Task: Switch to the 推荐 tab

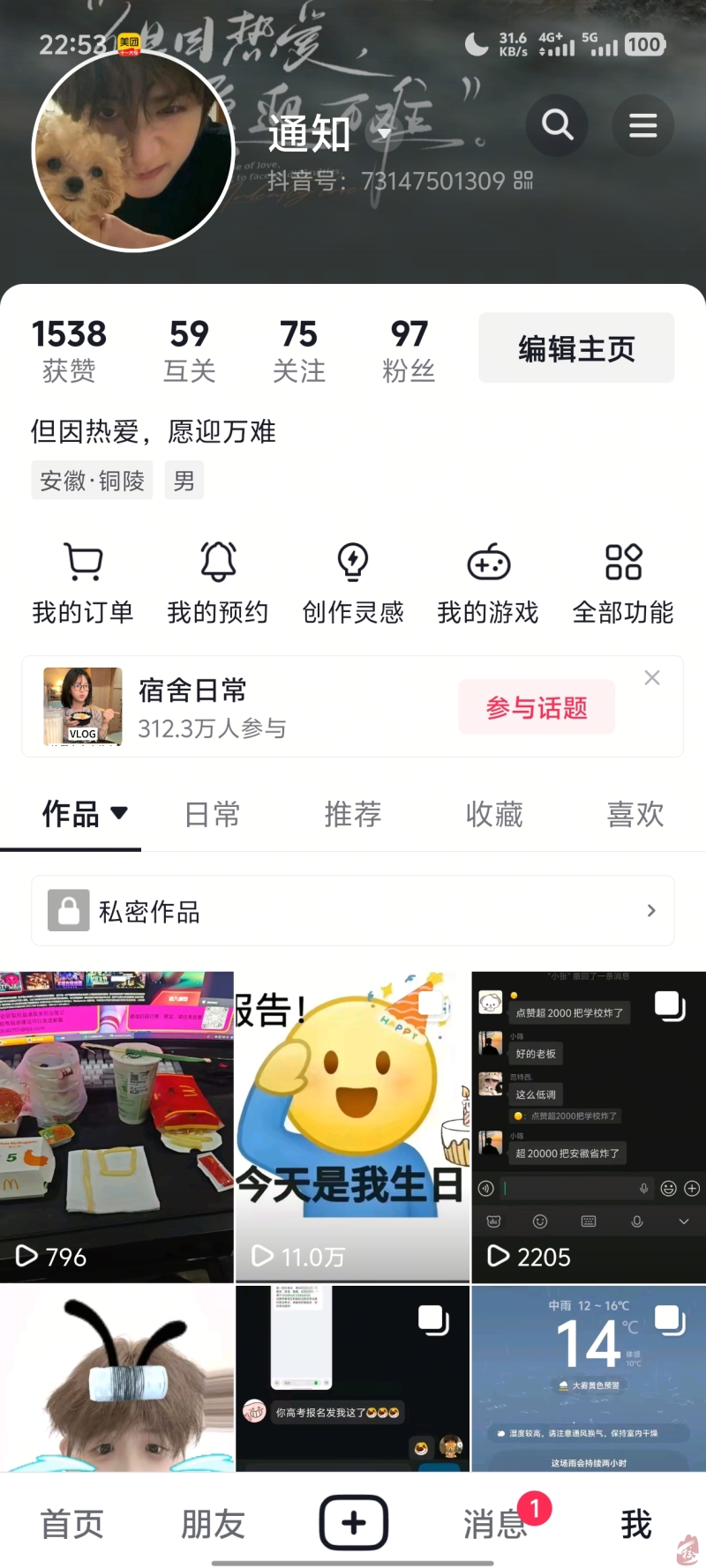Action: [353, 814]
